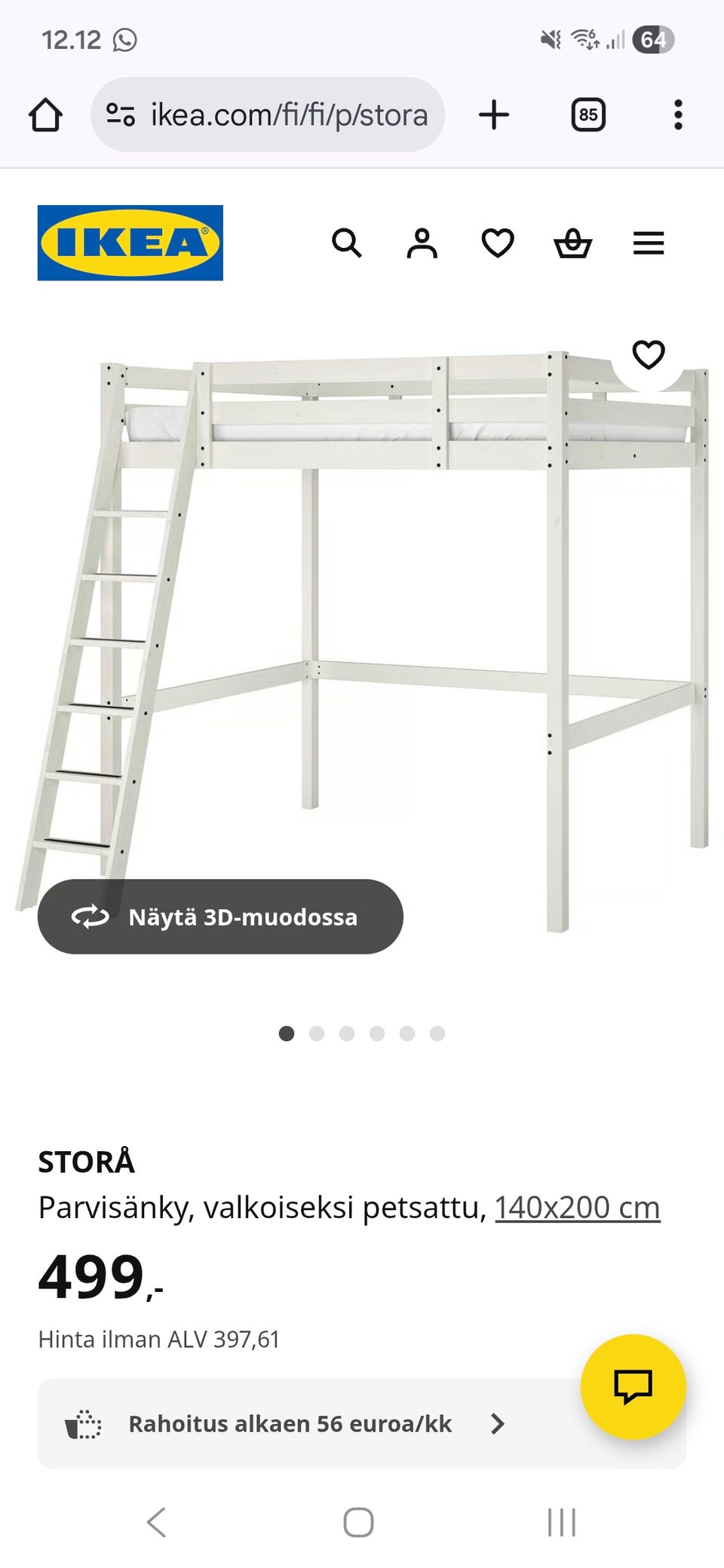Open your IKEA account profile
This screenshot has height=1568, width=724.
pyautogui.click(x=422, y=243)
